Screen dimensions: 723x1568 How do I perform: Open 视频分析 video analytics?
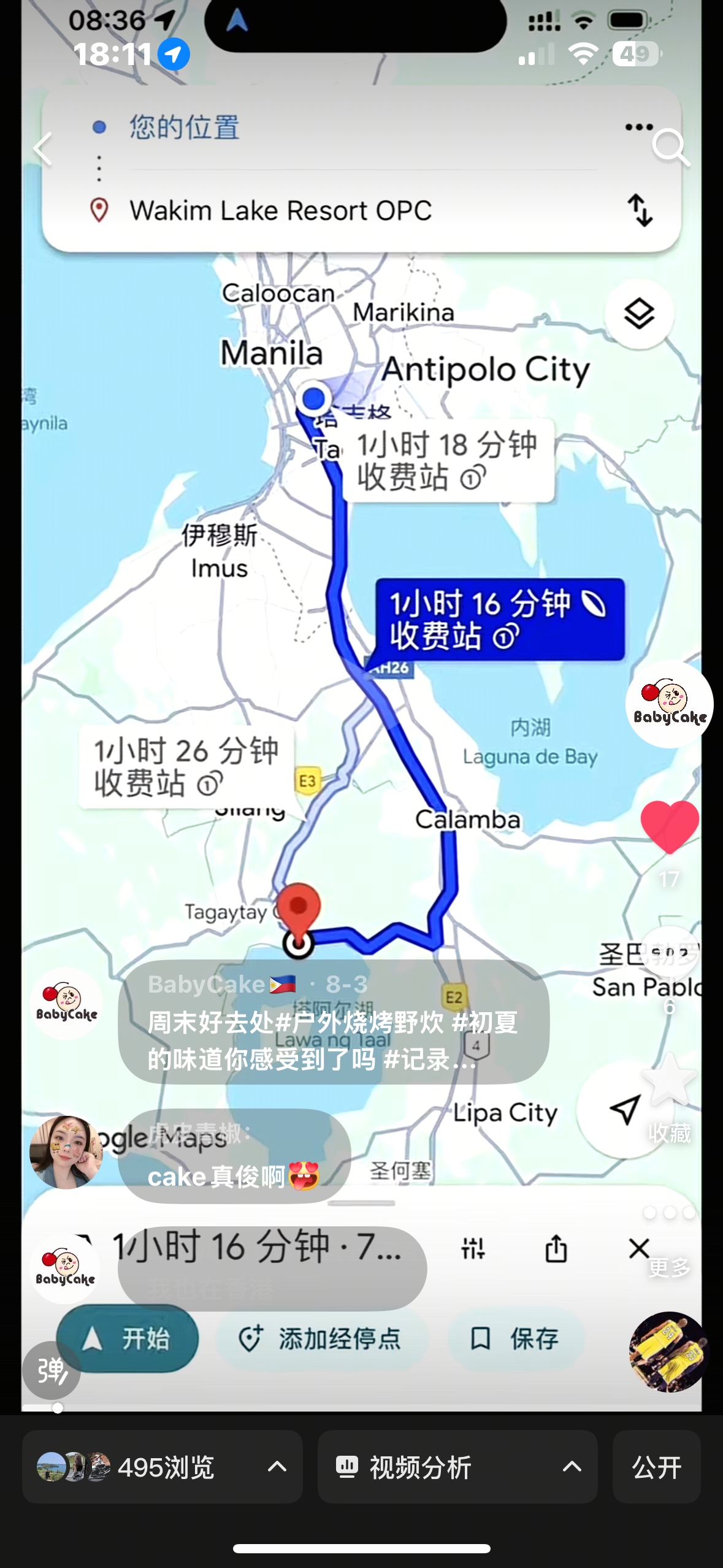(457, 1467)
